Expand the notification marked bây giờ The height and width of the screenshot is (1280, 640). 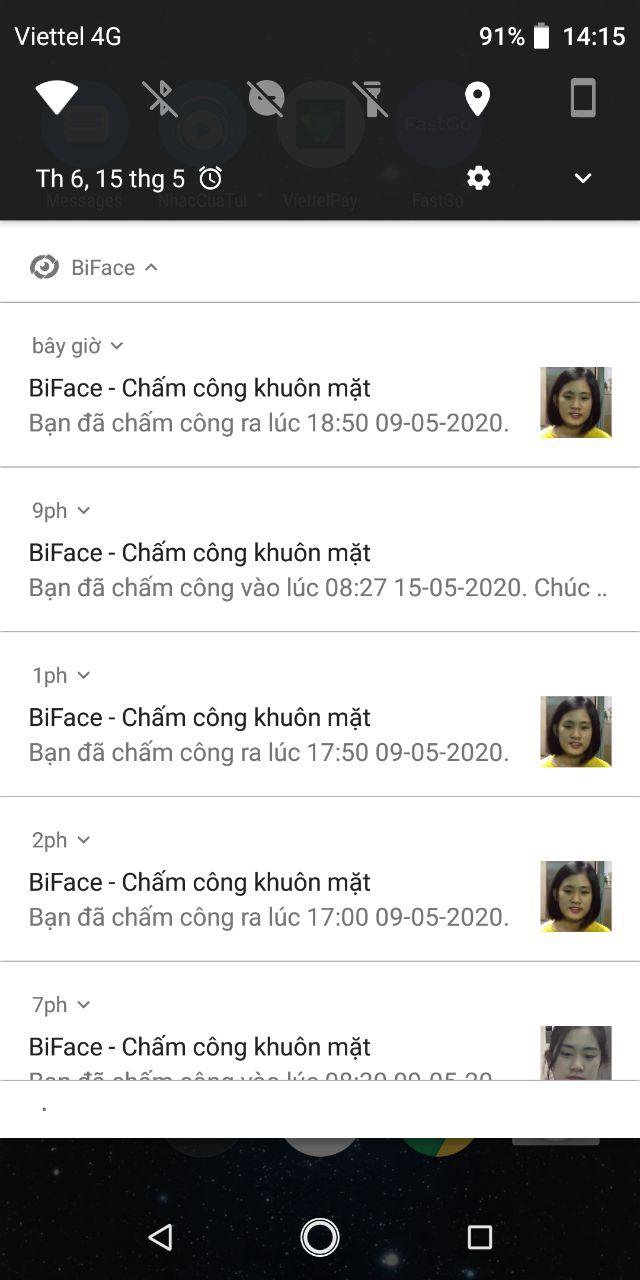[x=117, y=346]
